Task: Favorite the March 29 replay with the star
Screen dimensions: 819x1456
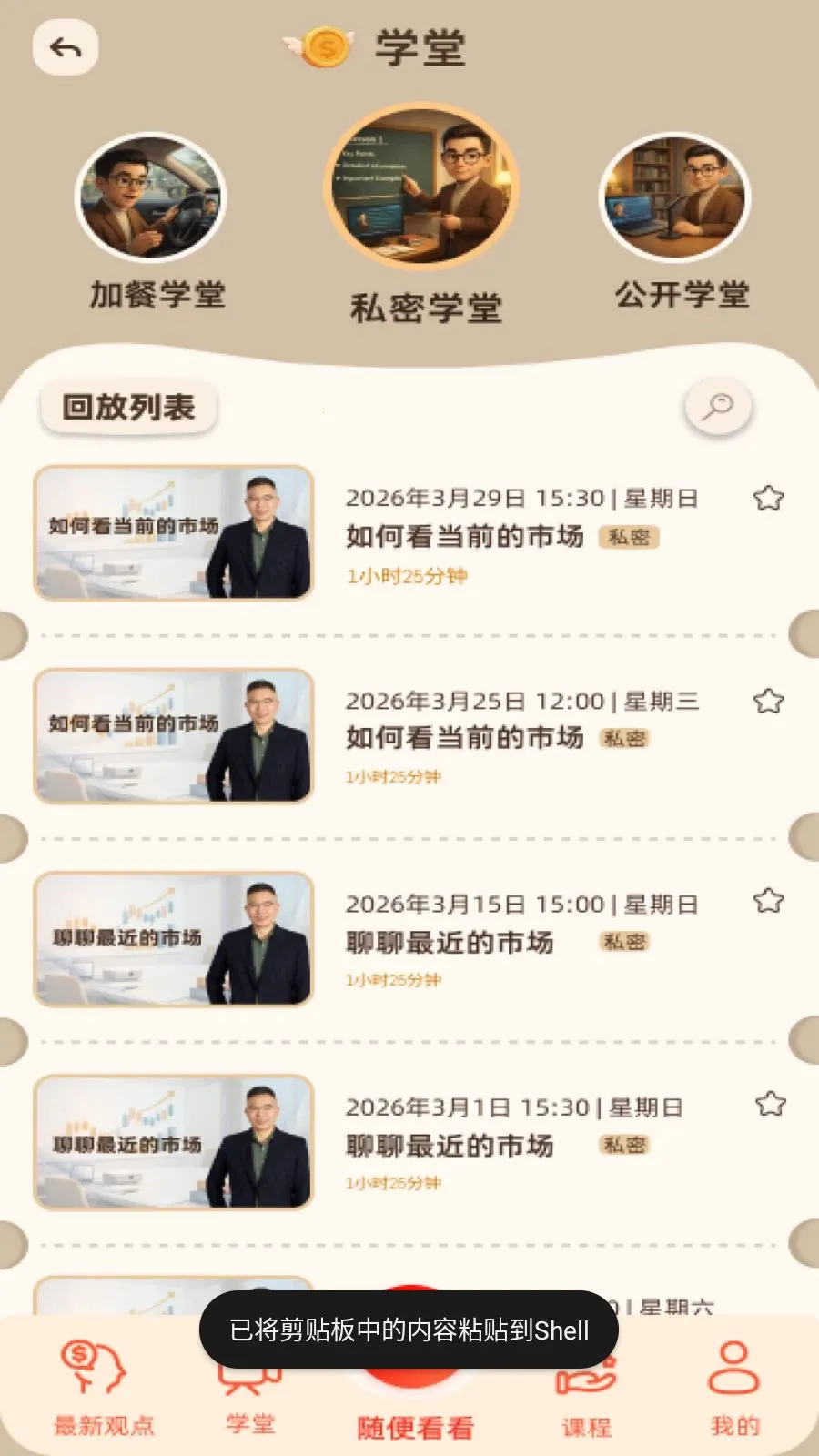Action: (x=769, y=498)
